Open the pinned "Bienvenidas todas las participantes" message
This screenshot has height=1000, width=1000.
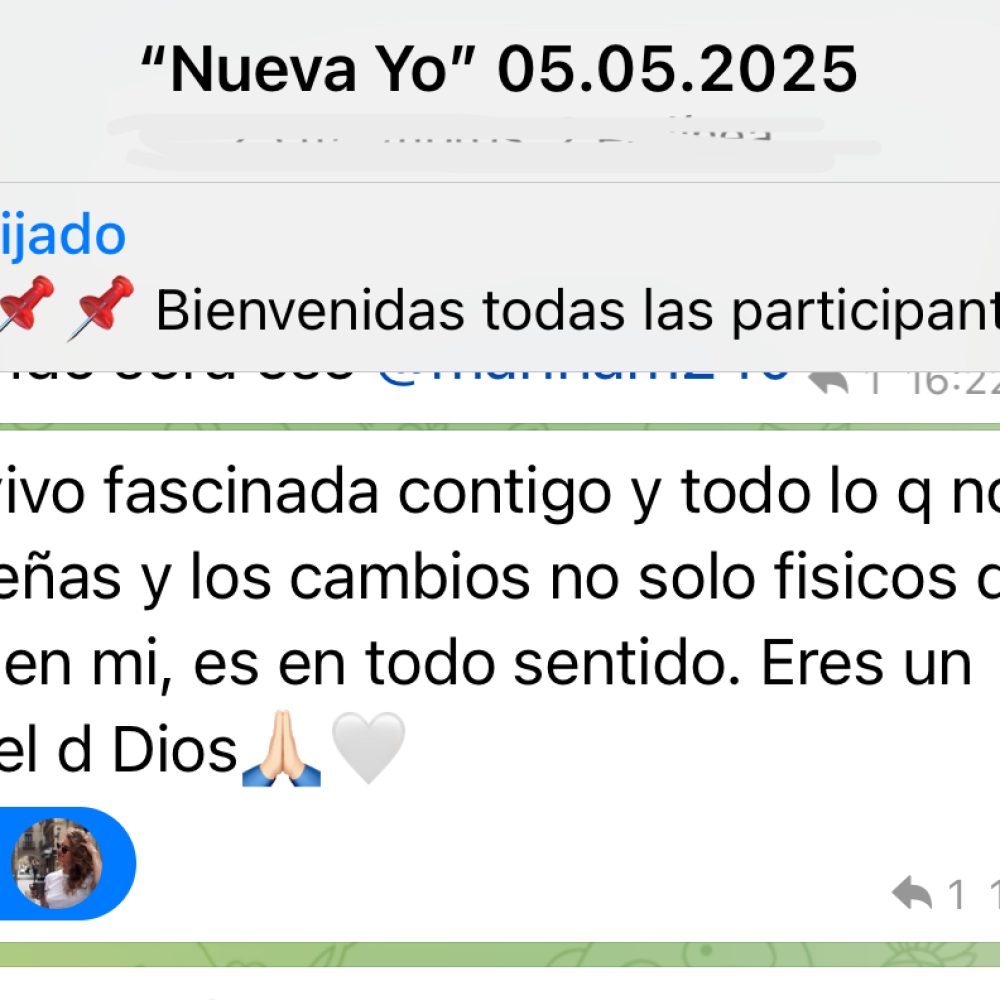560,312
